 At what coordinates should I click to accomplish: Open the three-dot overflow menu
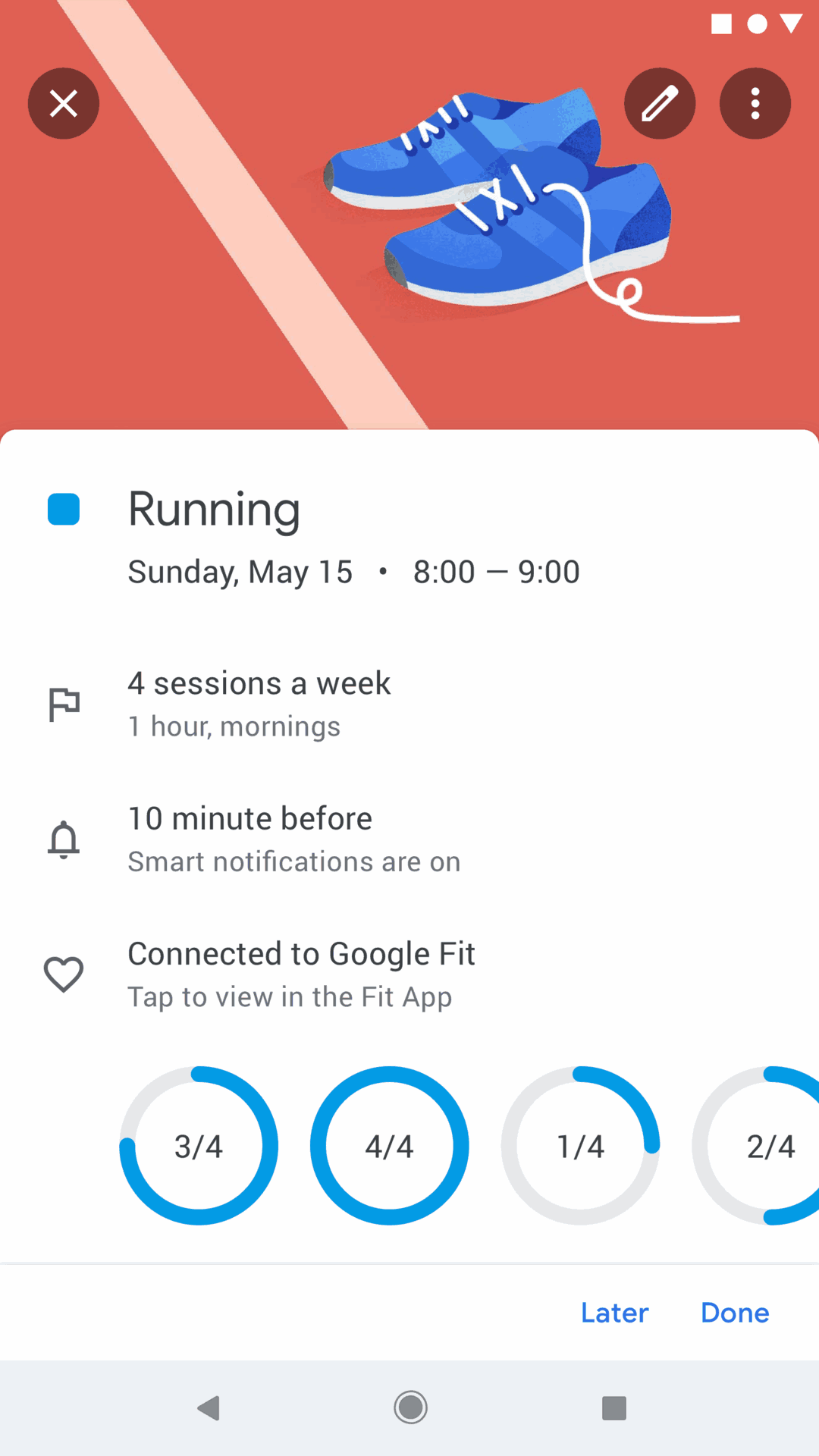[x=755, y=104]
